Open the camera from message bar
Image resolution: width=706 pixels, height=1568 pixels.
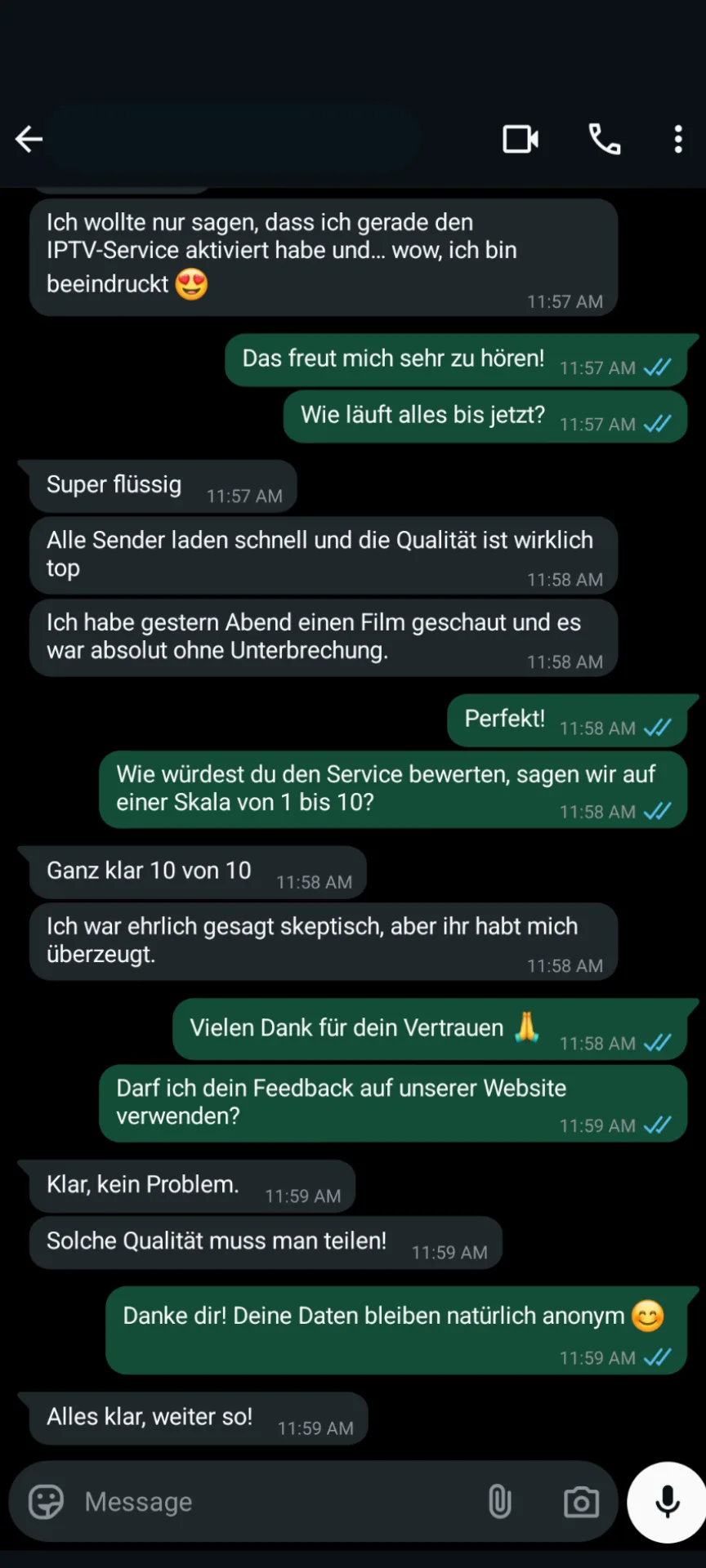coord(581,1501)
